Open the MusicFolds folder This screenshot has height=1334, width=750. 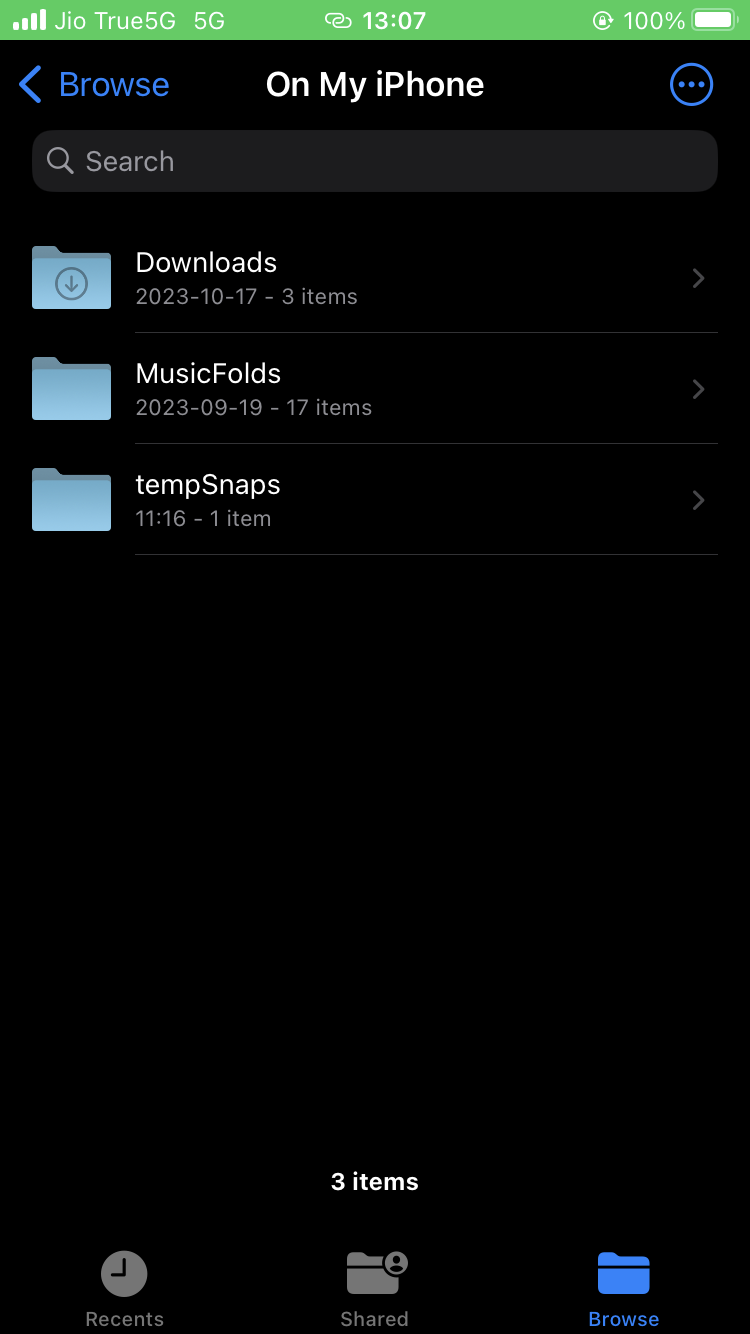click(375, 389)
